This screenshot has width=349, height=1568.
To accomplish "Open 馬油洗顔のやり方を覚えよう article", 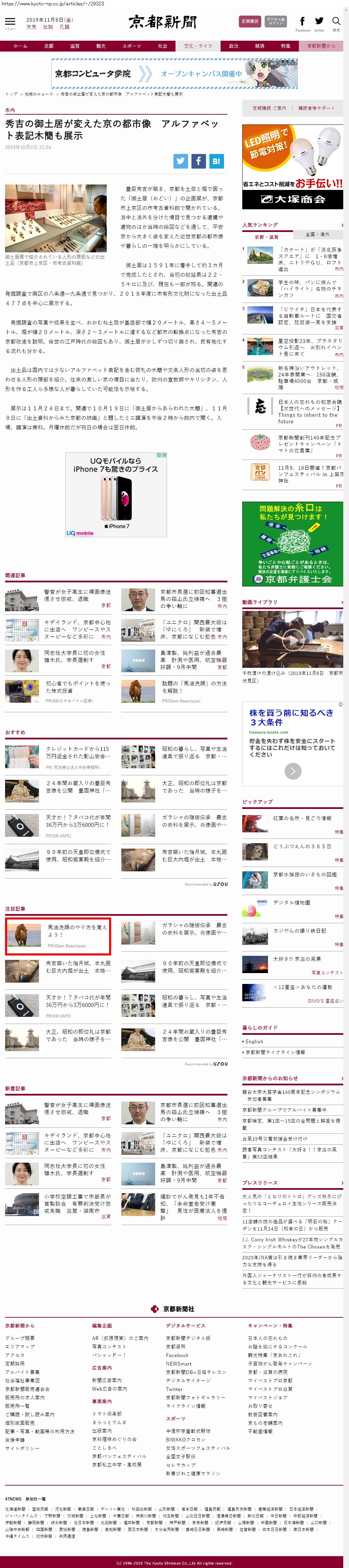I will click(77, 931).
